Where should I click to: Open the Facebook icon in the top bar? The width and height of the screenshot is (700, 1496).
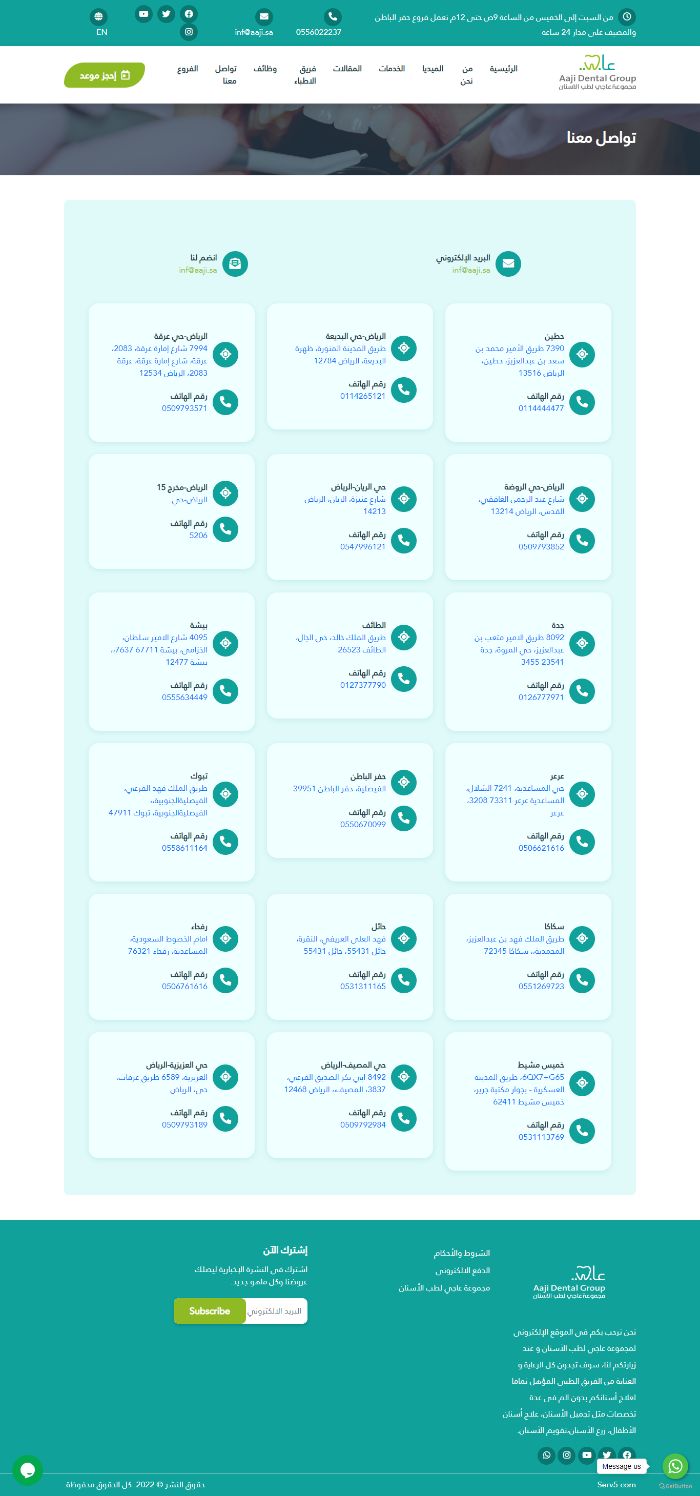189,14
